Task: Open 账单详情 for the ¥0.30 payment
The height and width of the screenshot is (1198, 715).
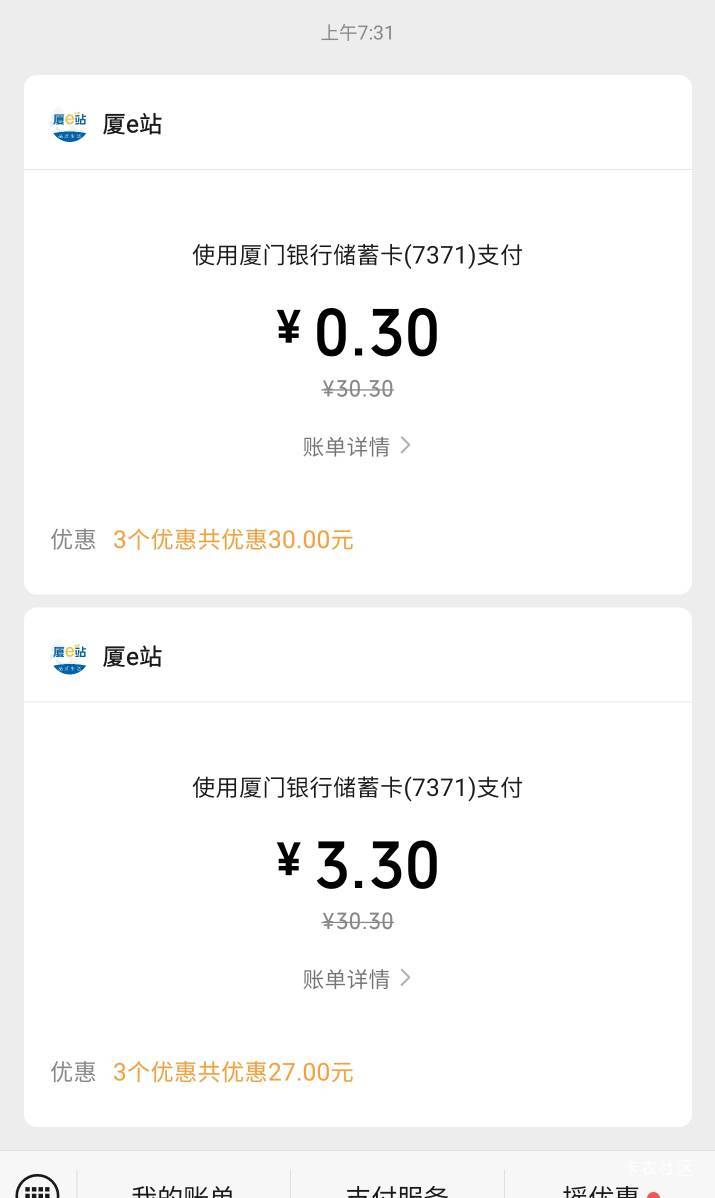Action: coord(357,447)
